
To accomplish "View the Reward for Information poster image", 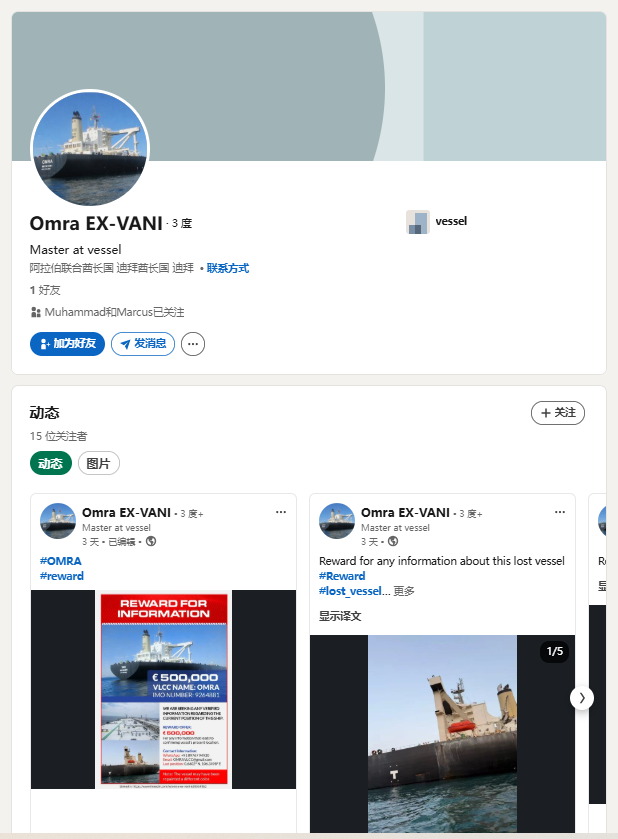I will click(x=164, y=689).
